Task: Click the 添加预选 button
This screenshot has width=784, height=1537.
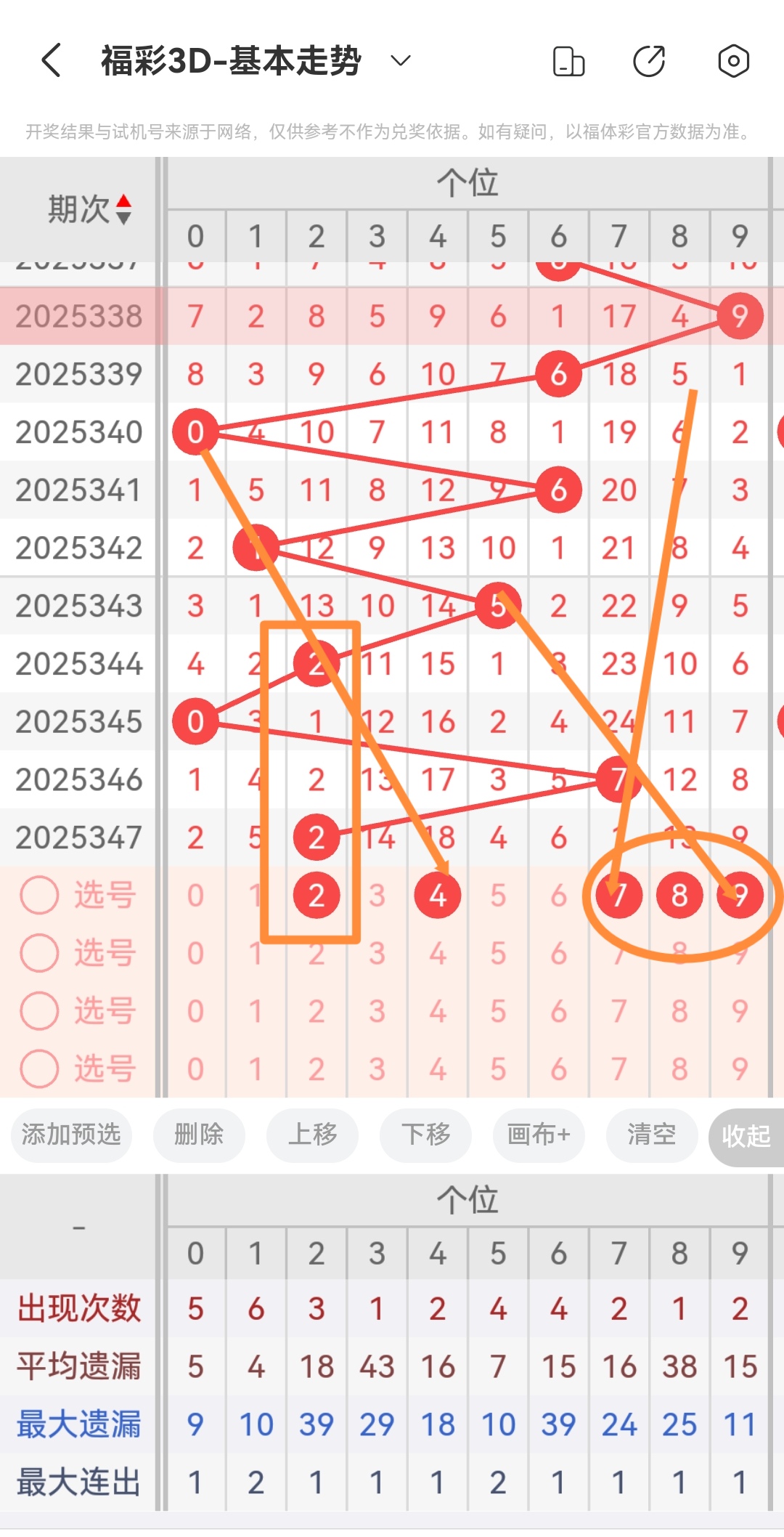Action: (x=70, y=1136)
